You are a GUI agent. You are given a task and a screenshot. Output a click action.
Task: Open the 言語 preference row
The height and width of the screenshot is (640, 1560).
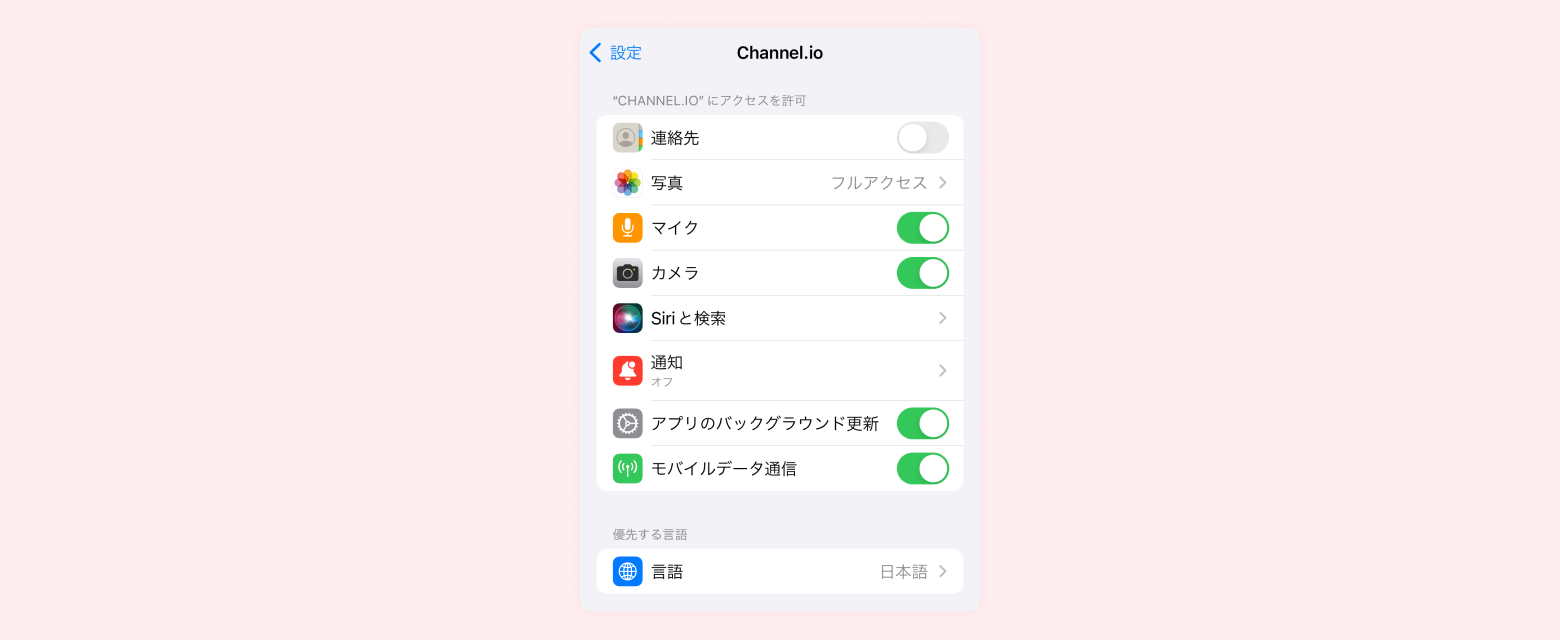point(780,572)
